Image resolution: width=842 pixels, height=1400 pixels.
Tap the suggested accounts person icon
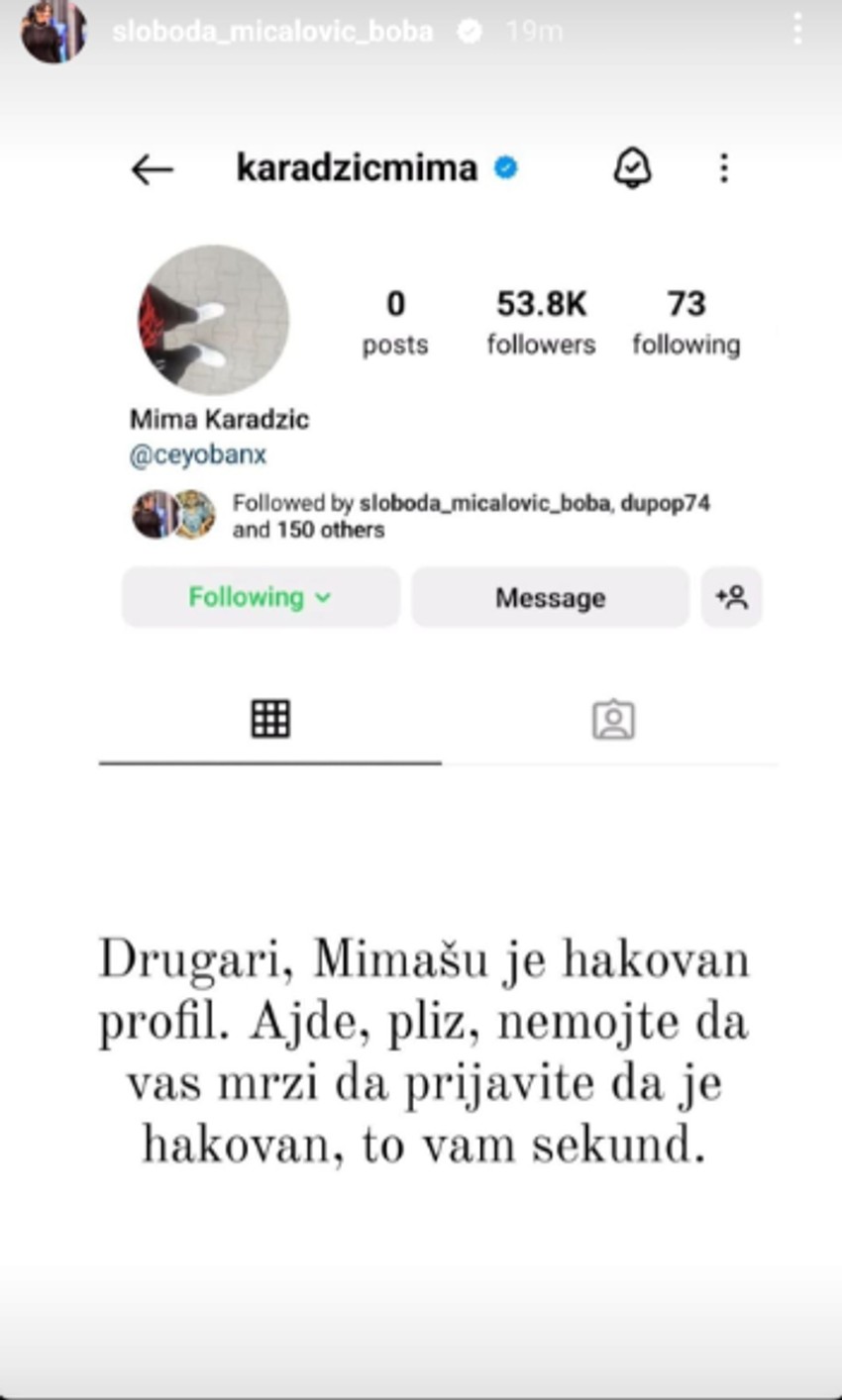click(x=731, y=597)
